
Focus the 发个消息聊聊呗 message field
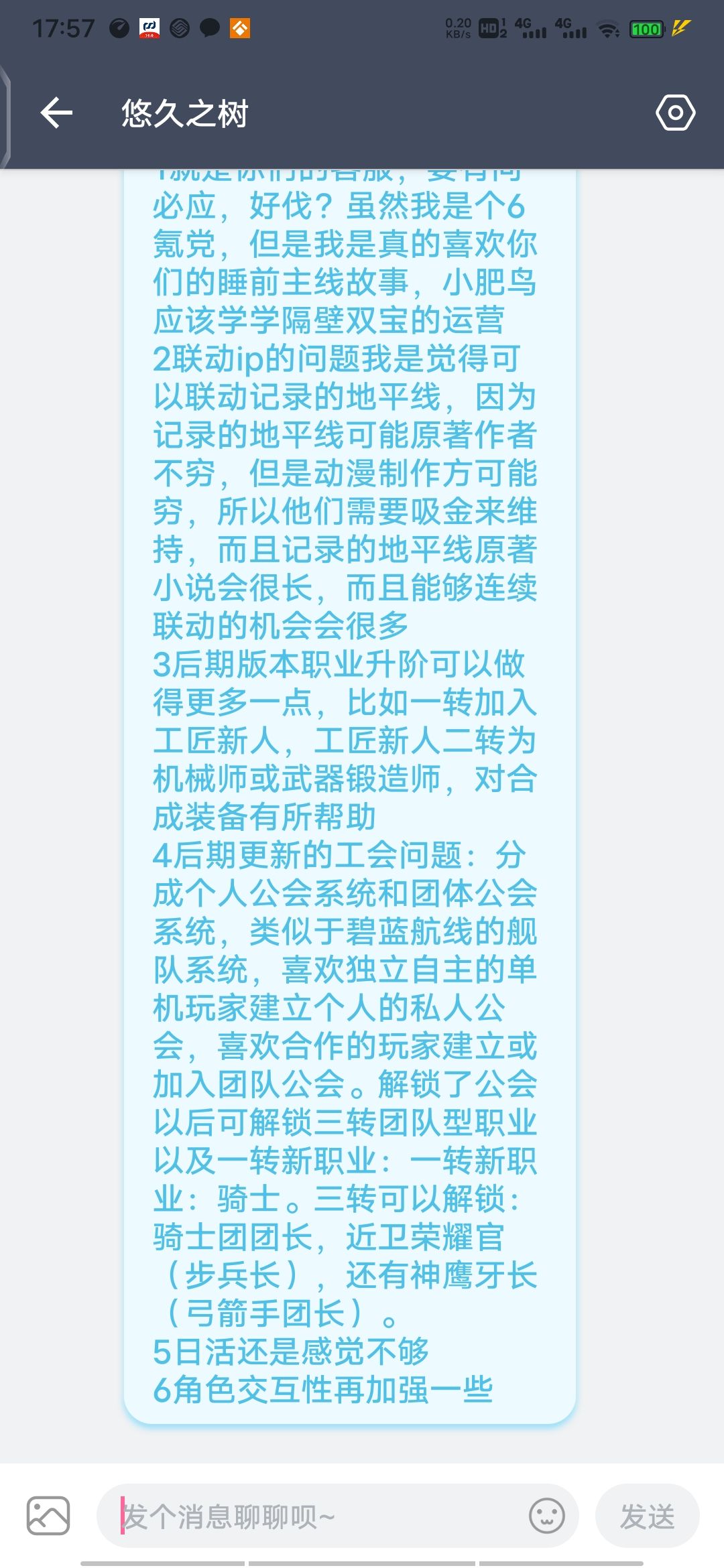(315, 1515)
